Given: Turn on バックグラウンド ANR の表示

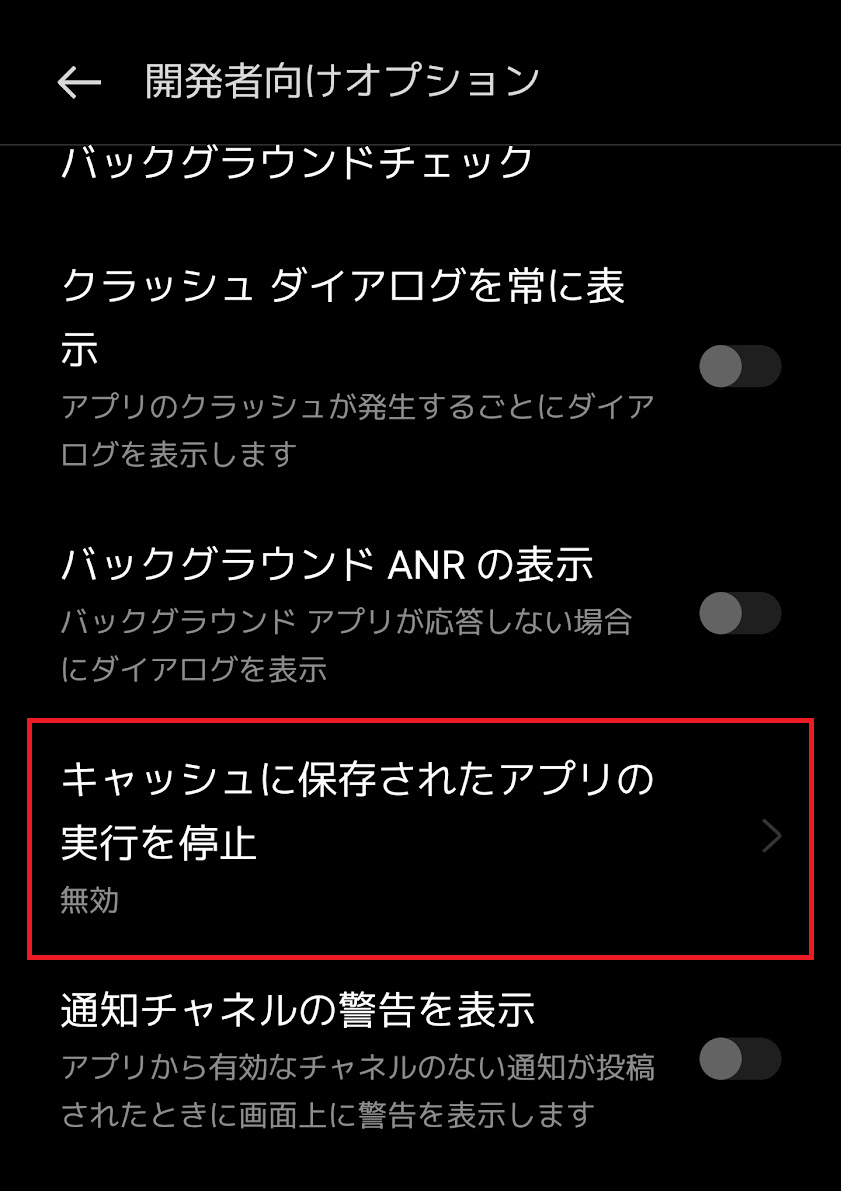Looking at the screenshot, I should click(x=739, y=613).
